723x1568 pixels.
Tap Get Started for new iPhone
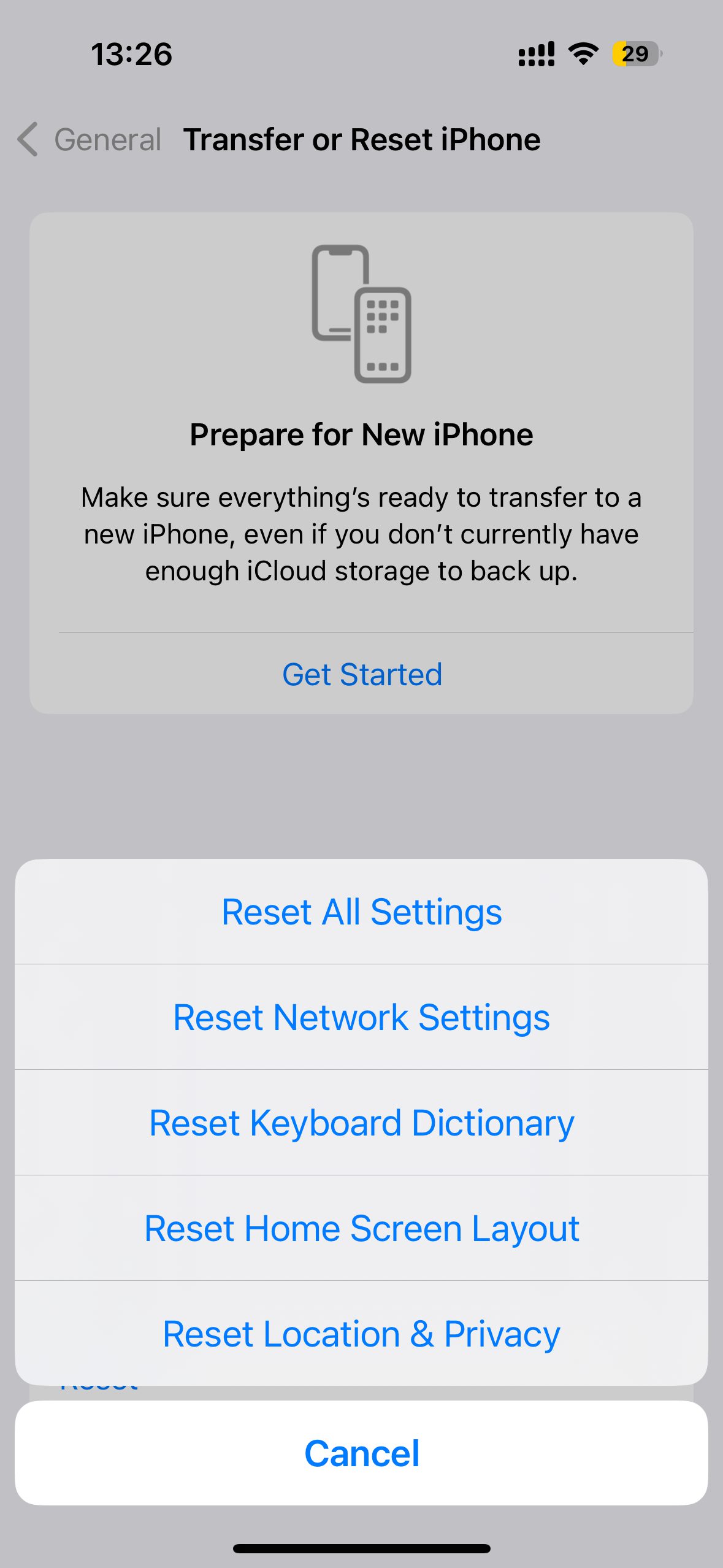tap(361, 674)
